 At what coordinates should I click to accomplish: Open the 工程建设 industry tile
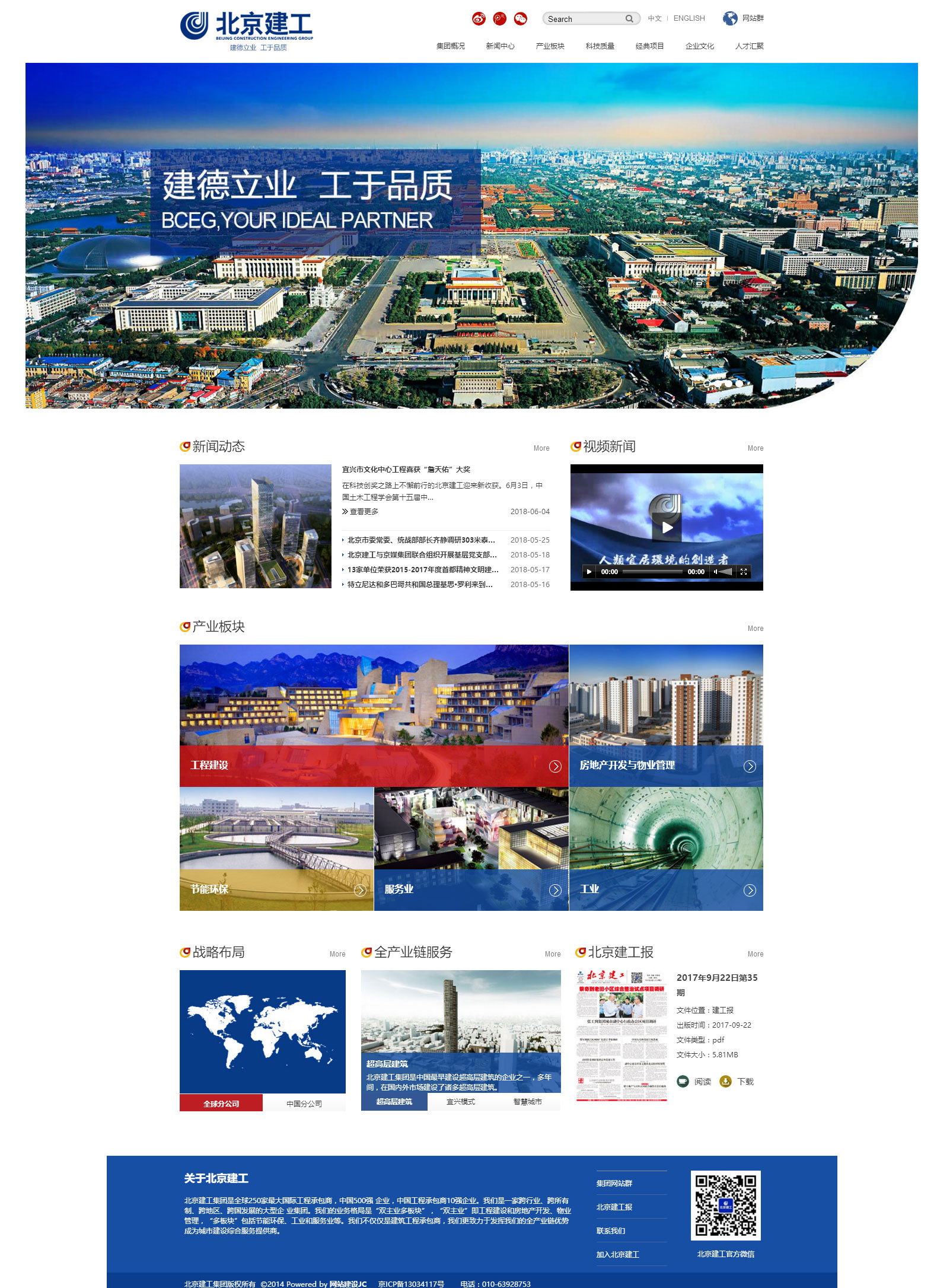(x=374, y=766)
